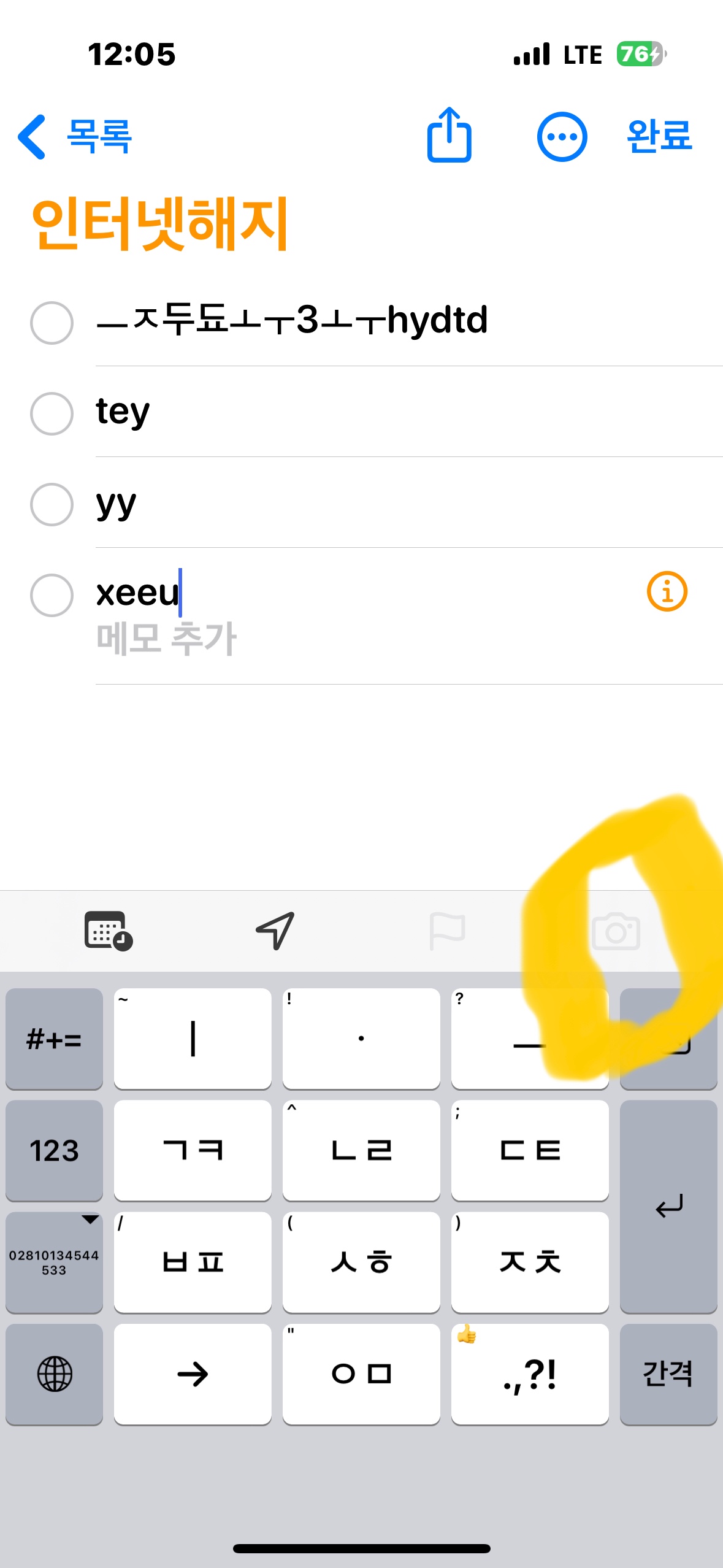This screenshot has width=723, height=1568.
Task: Open details info for xeeu
Action: tap(667, 592)
